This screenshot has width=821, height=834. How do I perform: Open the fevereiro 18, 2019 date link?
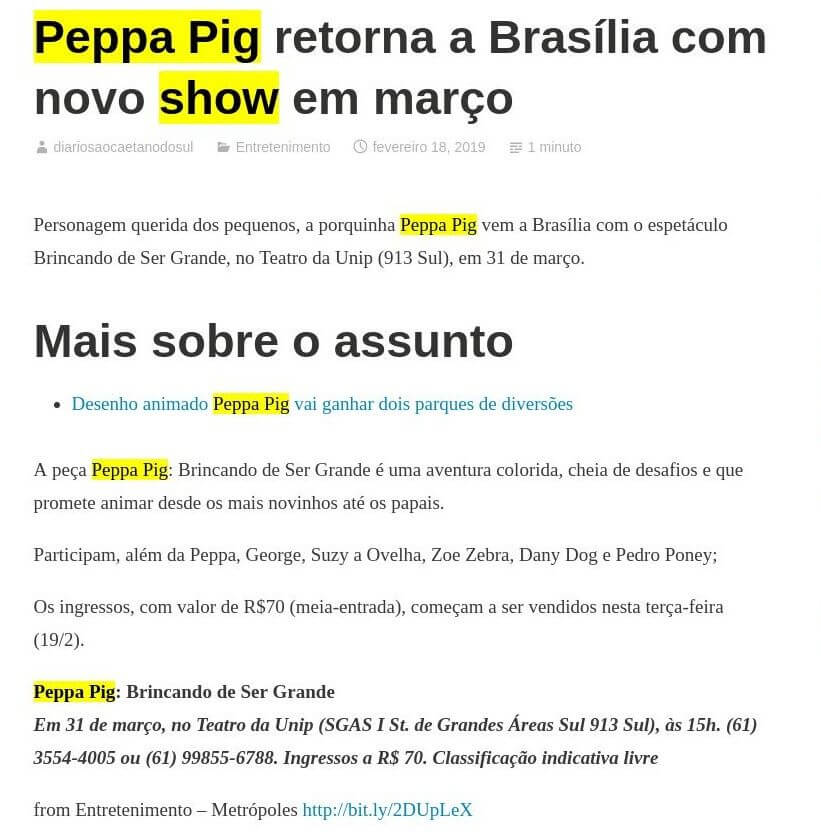[428, 147]
